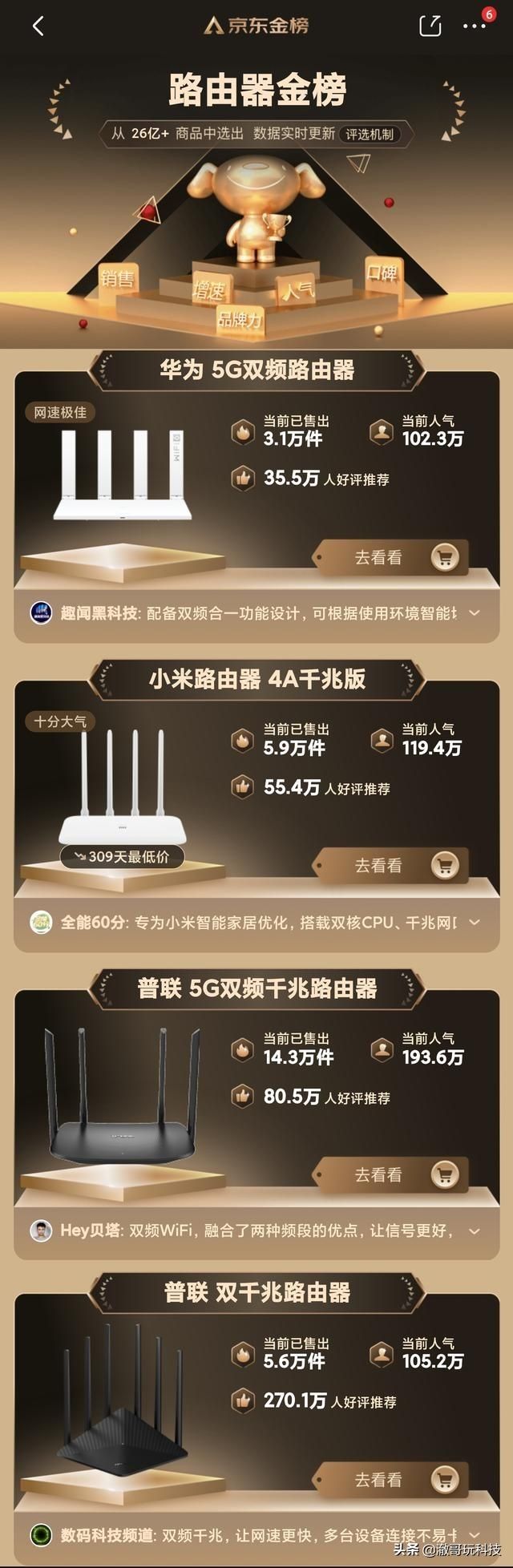Open the 评选机制 selection rules

tap(370, 134)
